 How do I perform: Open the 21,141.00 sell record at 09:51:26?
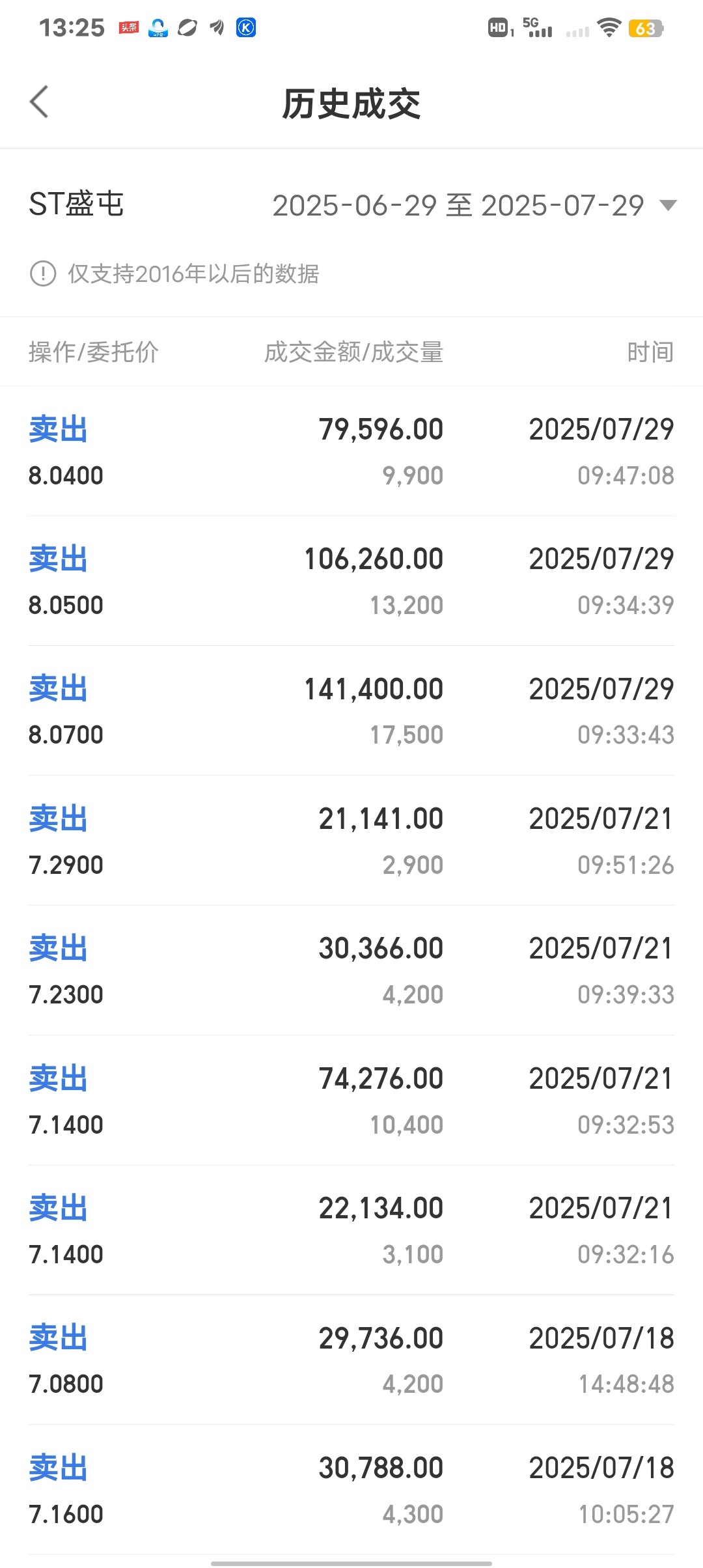[351, 841]
